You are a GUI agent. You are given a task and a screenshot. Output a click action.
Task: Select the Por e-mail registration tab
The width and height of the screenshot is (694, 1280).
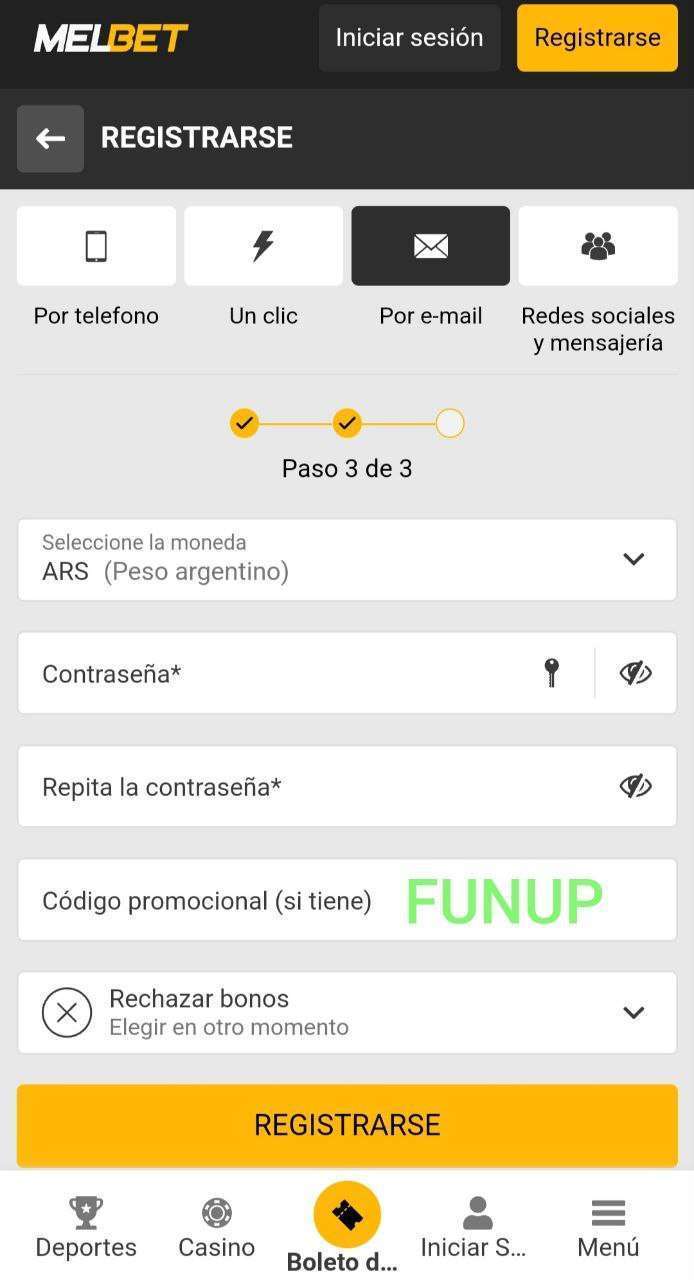tap(430, 246)
